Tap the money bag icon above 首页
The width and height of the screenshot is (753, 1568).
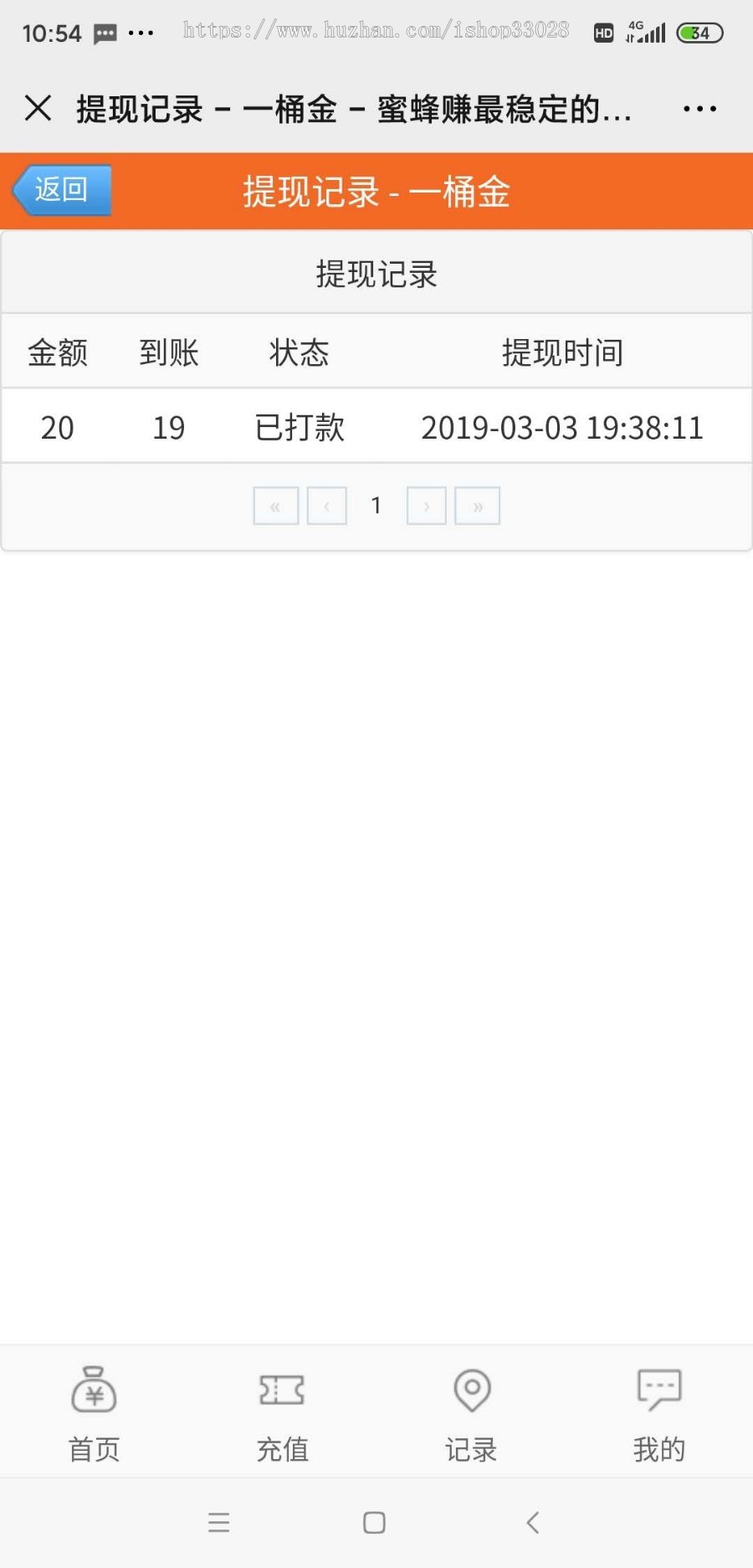92,1390
